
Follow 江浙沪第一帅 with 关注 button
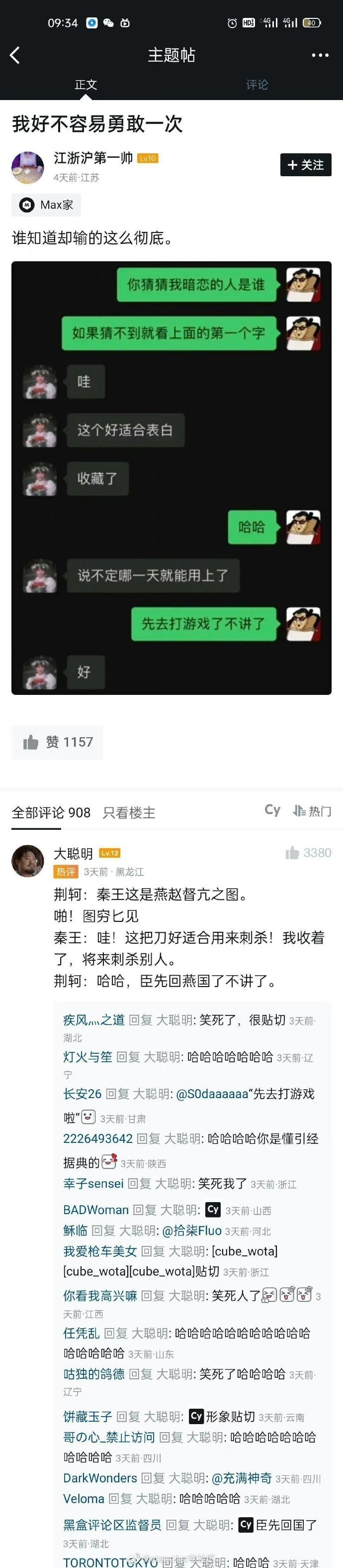click(305, 165)
